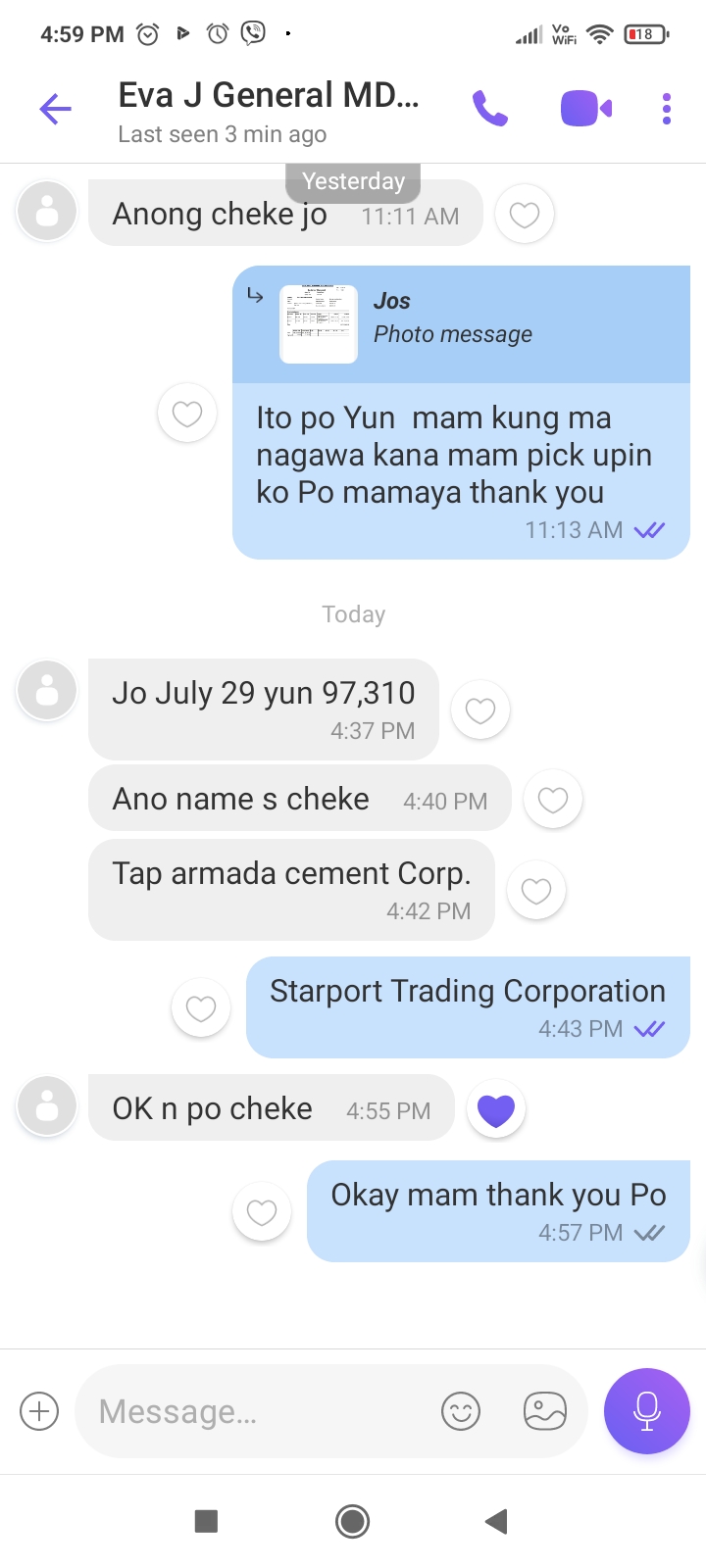Like the "Jo July 29 yun 97,310" message
The height and width of the screenshot is (1568, 706).
(480, 710)
